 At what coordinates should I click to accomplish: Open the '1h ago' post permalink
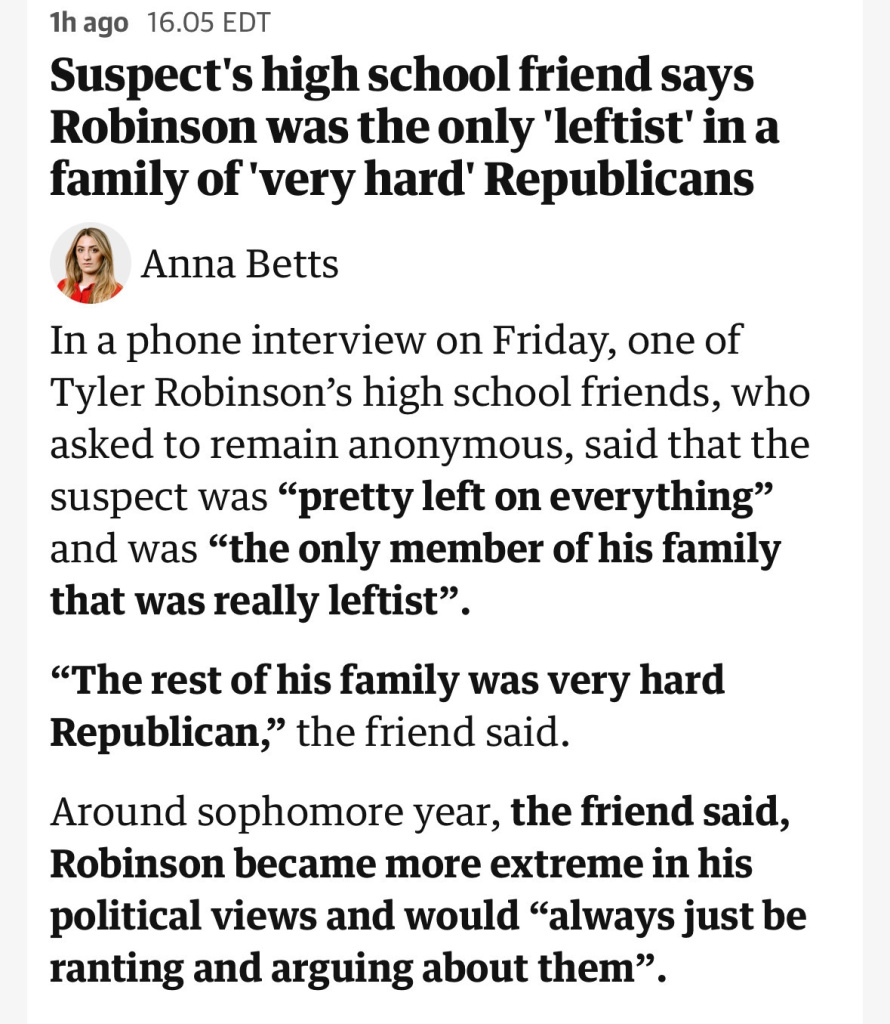click(x=89, y=23)
